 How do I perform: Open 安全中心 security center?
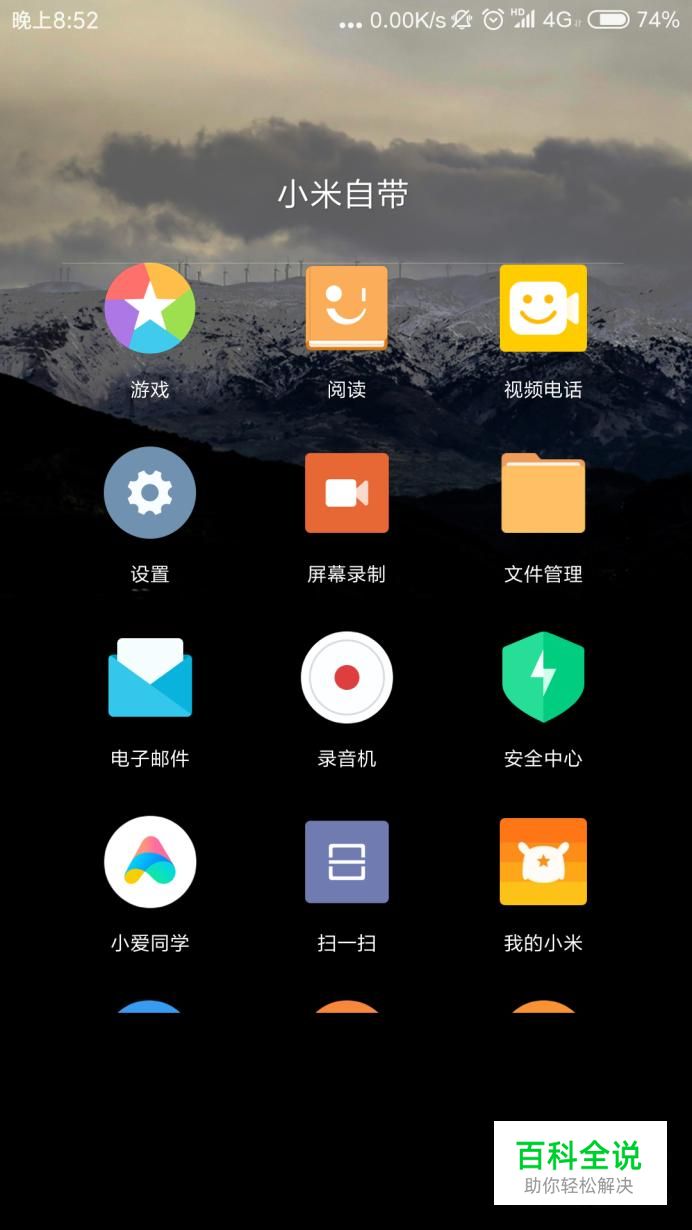coord(543,678)
